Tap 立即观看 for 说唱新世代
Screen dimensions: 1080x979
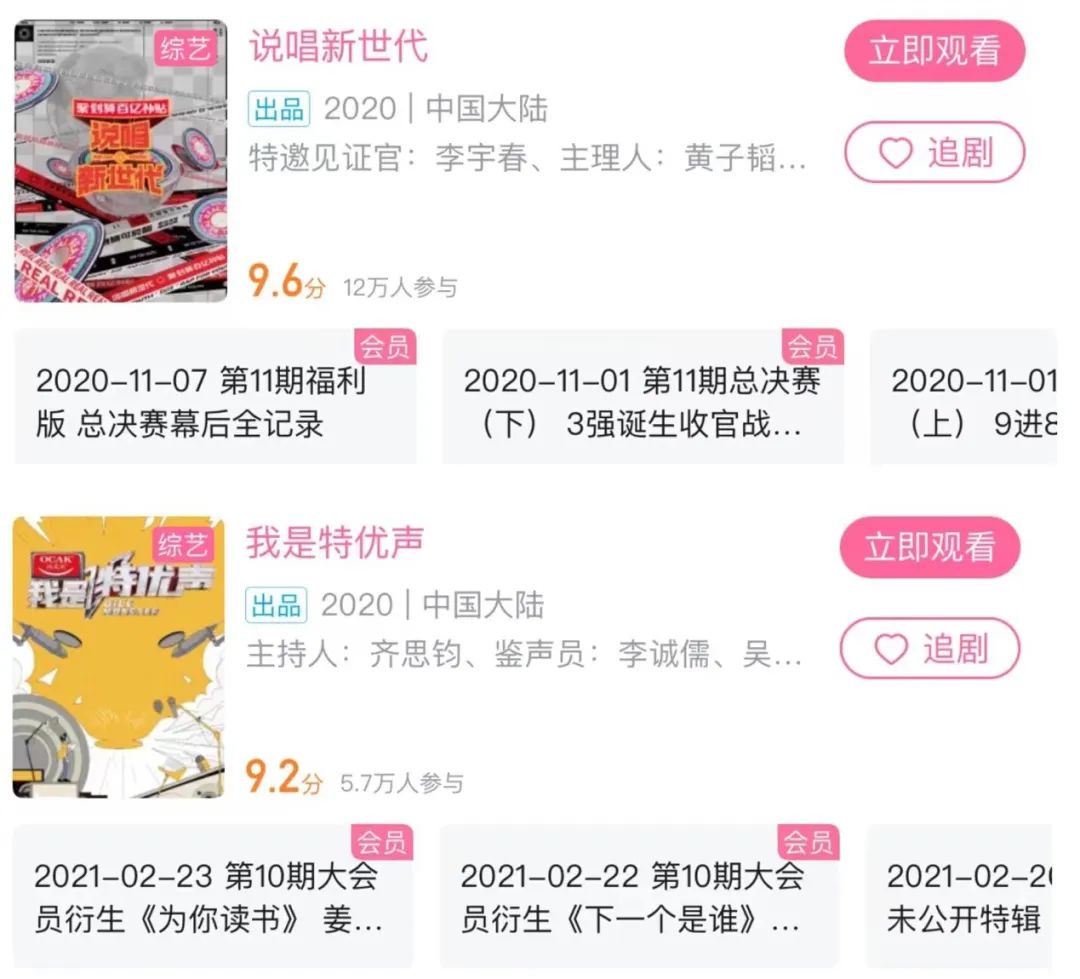[x=934, y=51]
